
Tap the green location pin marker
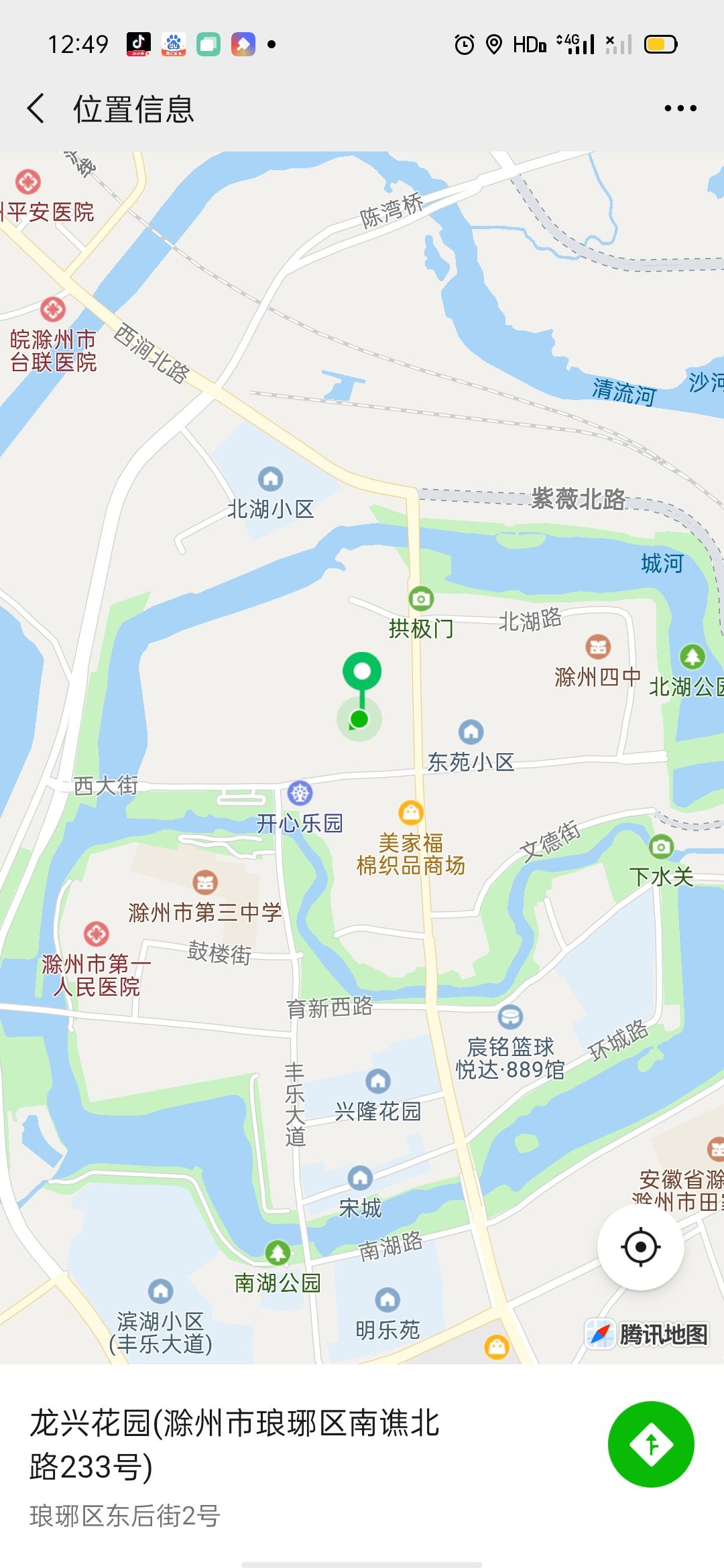(x=362, y=673)
